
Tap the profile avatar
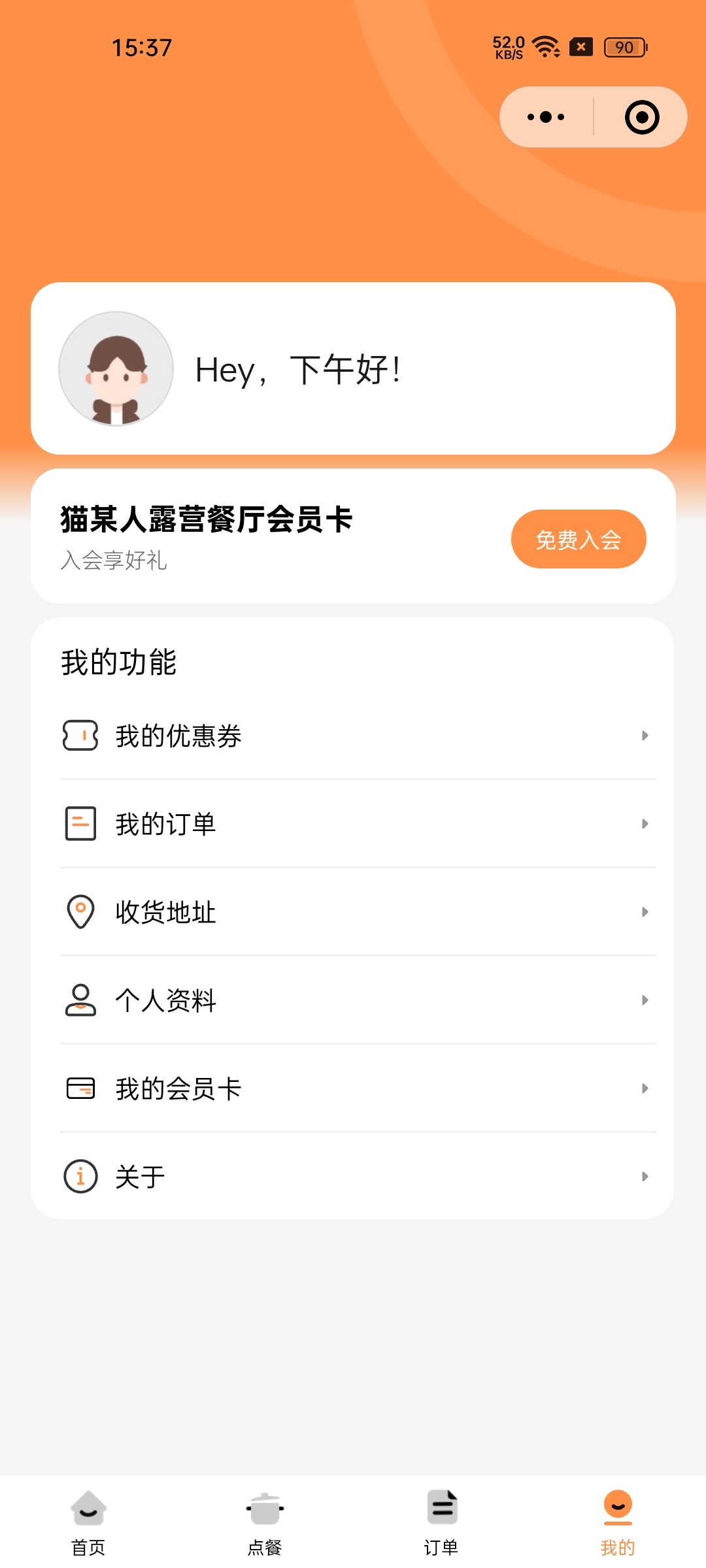[x=116, y=369]
